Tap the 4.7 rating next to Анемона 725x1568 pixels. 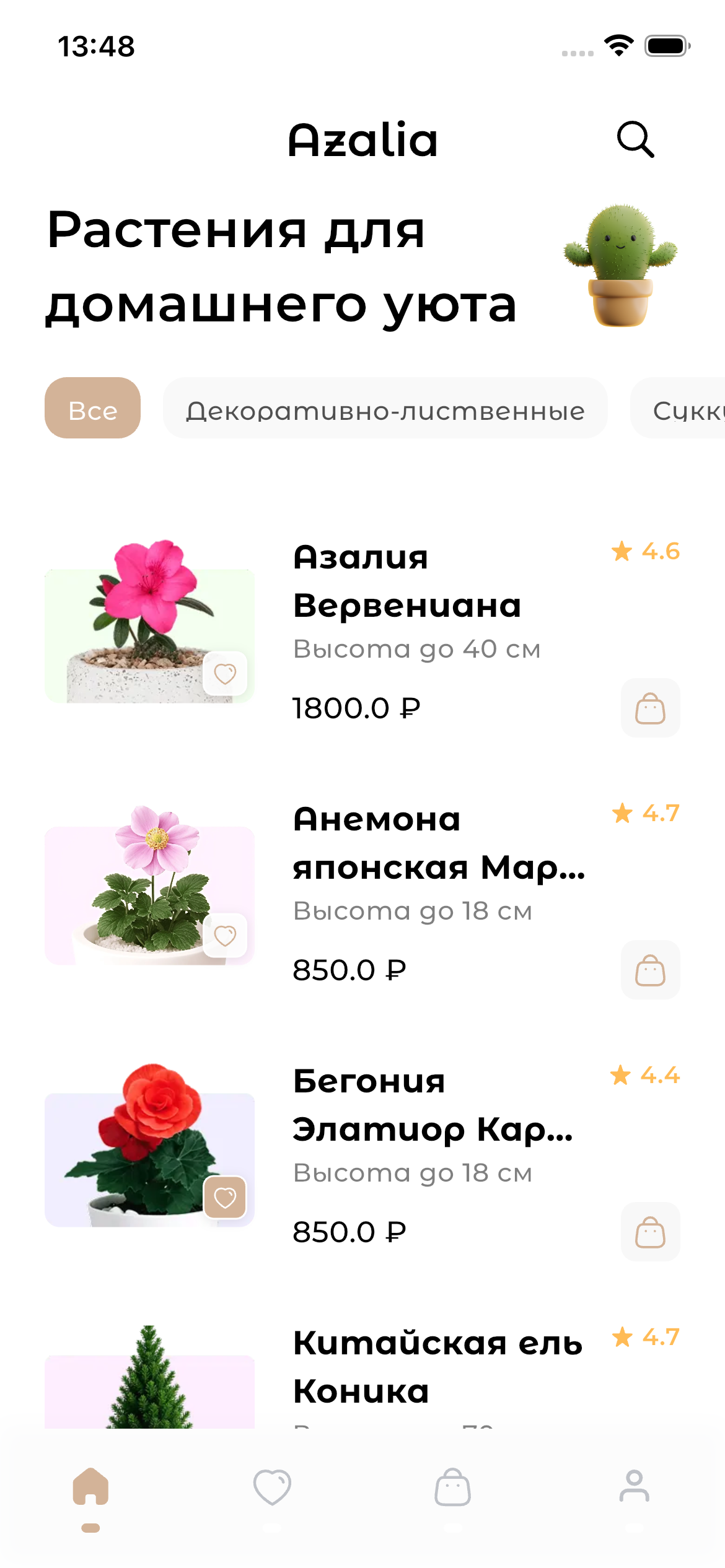[647, 814]
